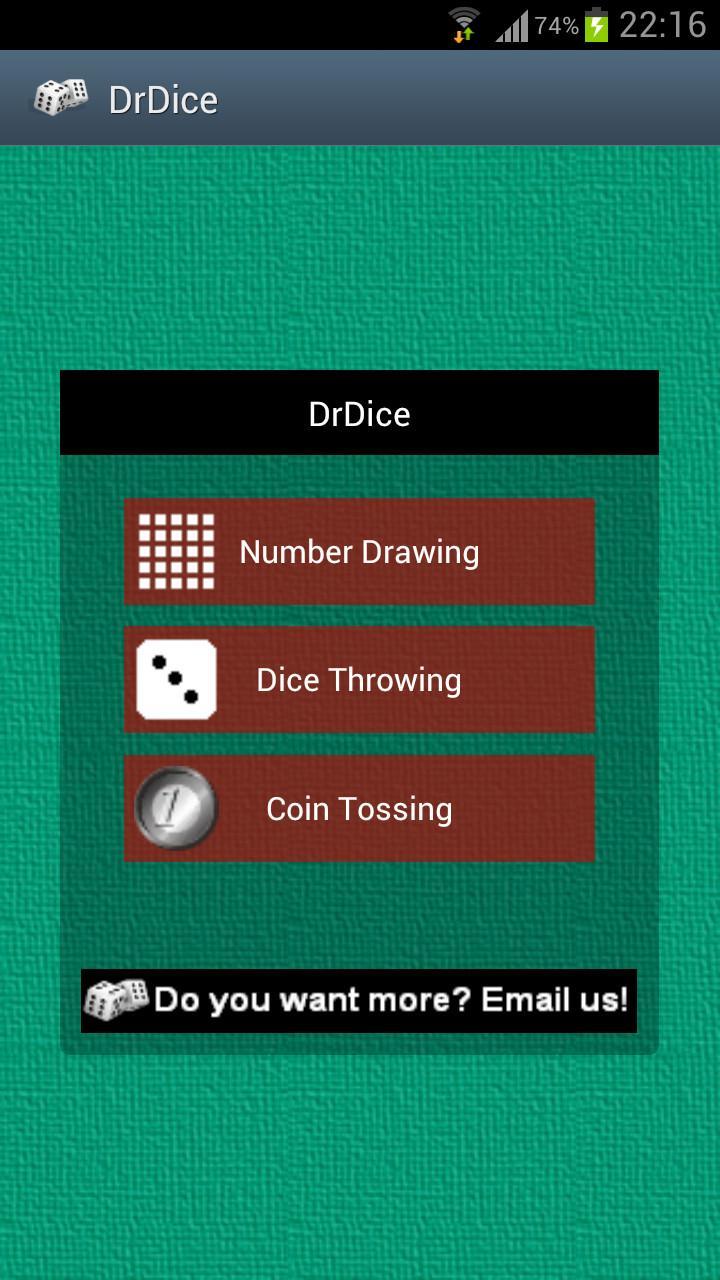Click the Email us banner

359,1000
